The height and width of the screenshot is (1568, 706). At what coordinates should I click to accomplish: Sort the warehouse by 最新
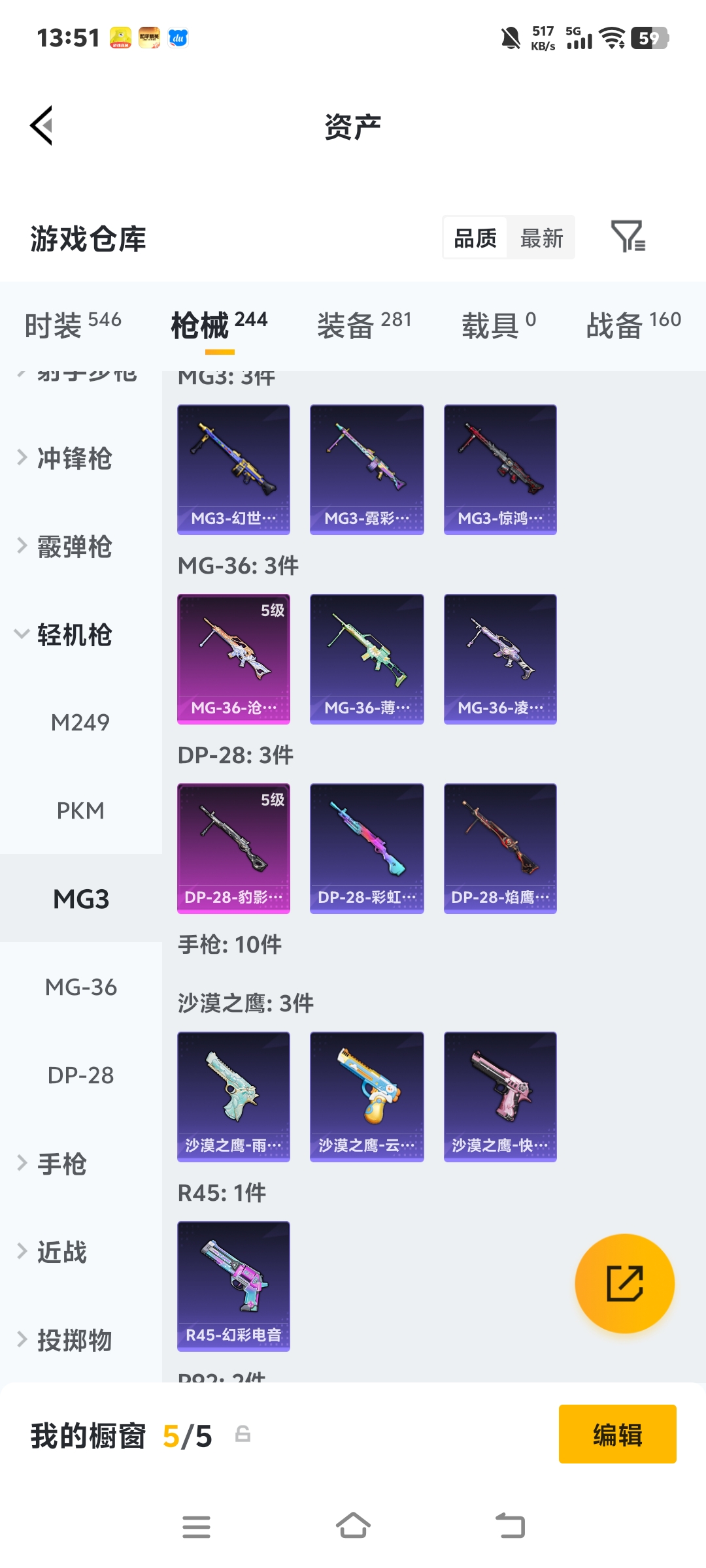(x=541, y=238)
